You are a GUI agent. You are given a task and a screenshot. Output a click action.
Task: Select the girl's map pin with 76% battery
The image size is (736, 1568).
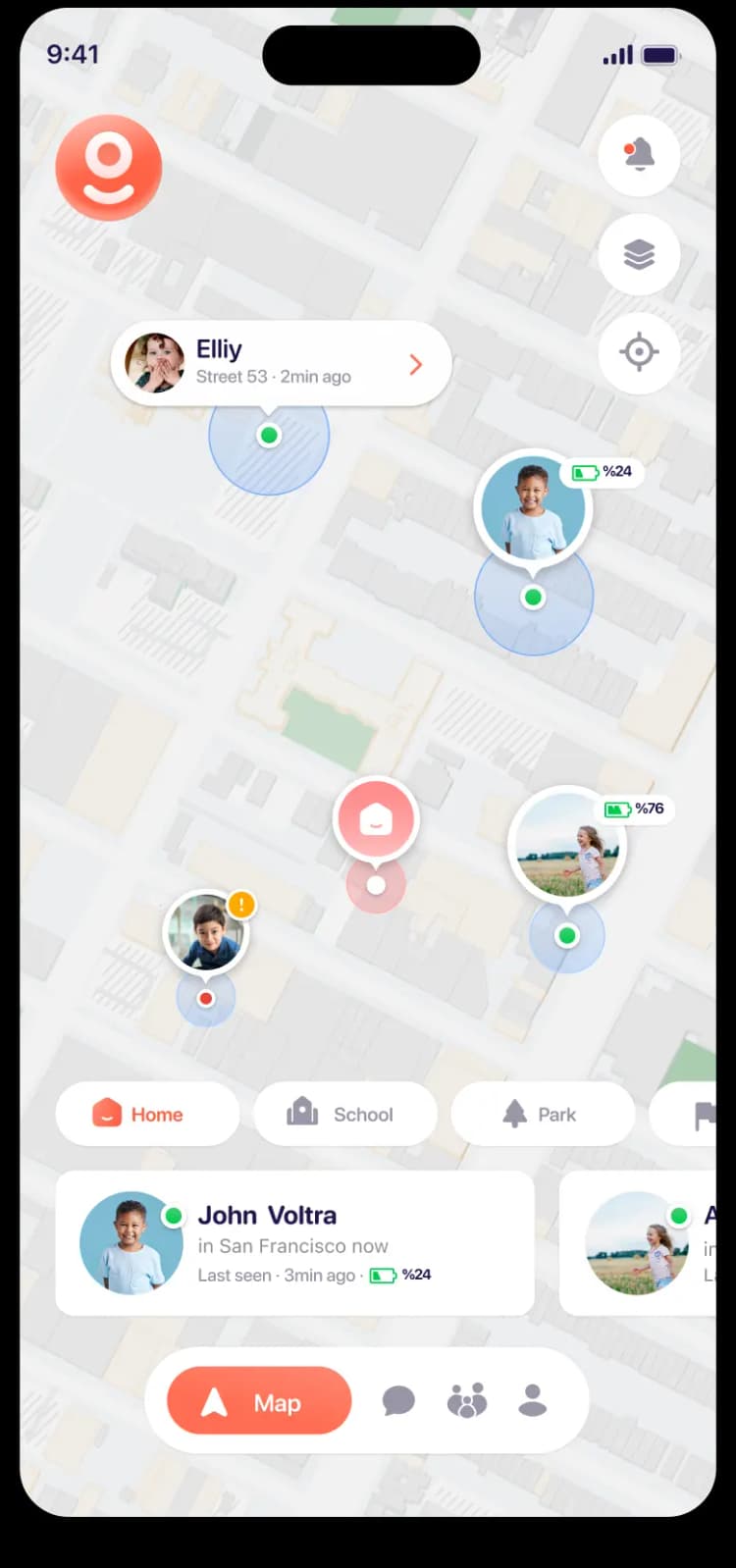tap(567, 845)
